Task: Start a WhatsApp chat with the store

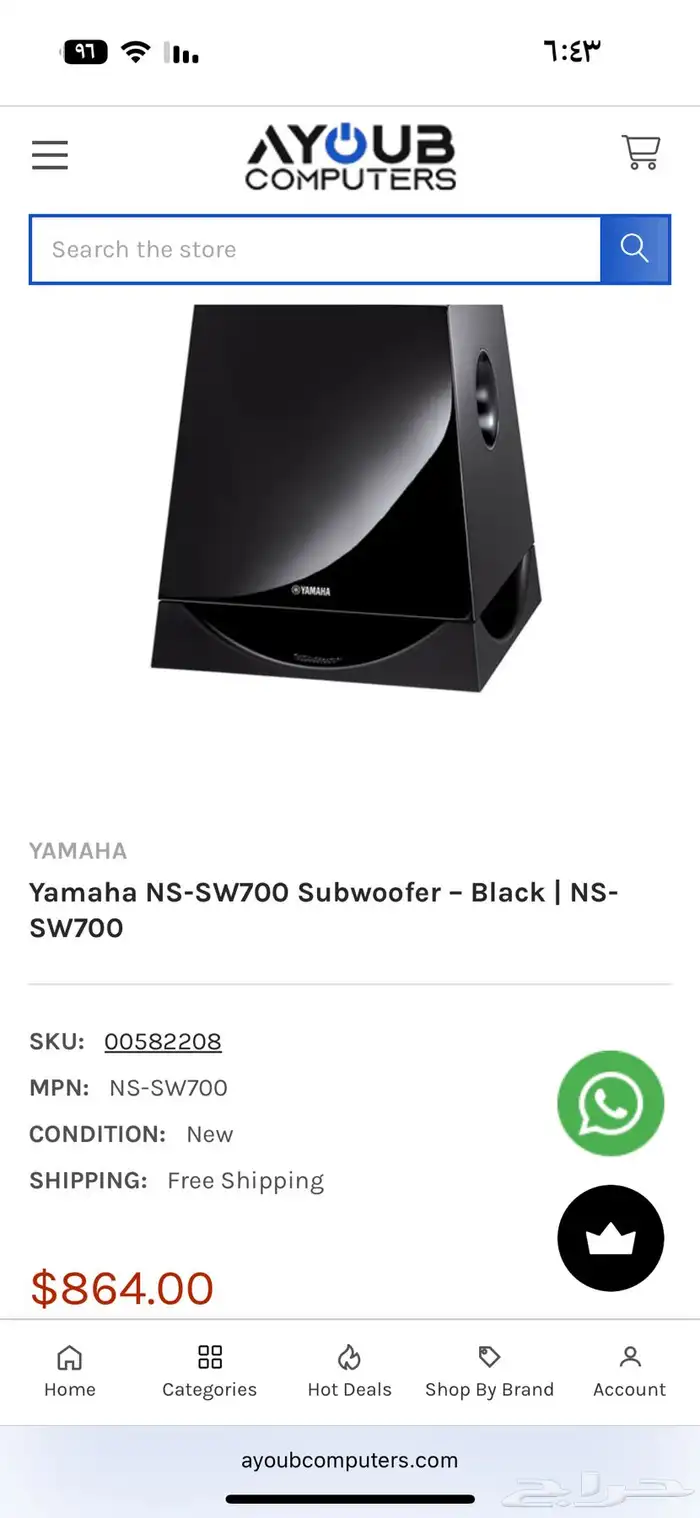Action: point(610,1103)
